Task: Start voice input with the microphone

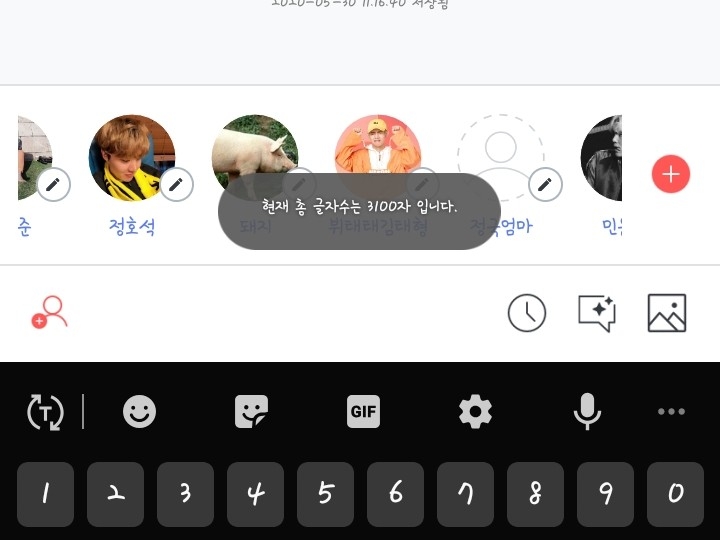Action: point(587,411)
